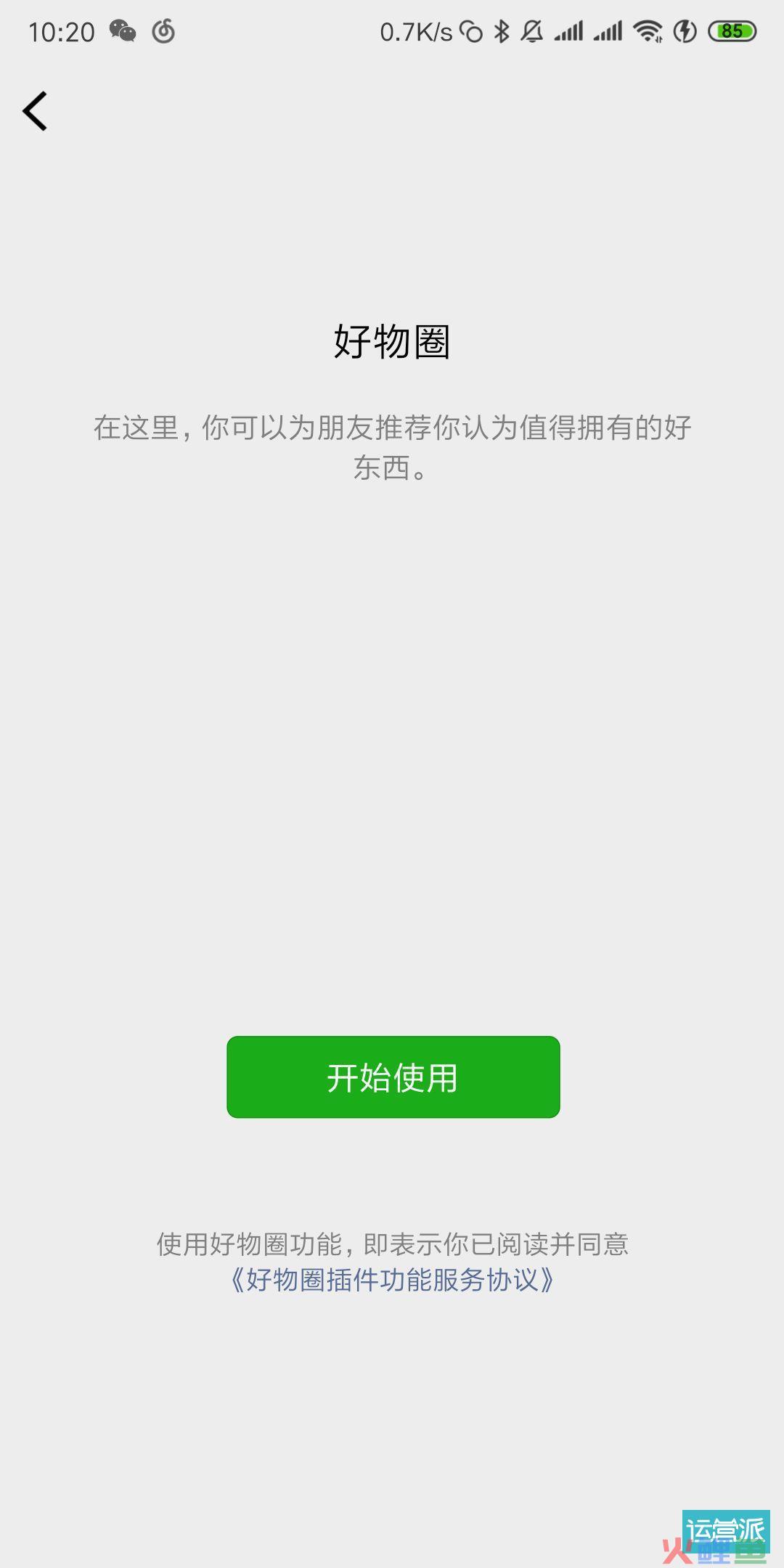The width and height of the screenshot is (784, 1568).
Task: Open the 好物圈插件功能服务协议 link
Action: tap(392, 1280)
